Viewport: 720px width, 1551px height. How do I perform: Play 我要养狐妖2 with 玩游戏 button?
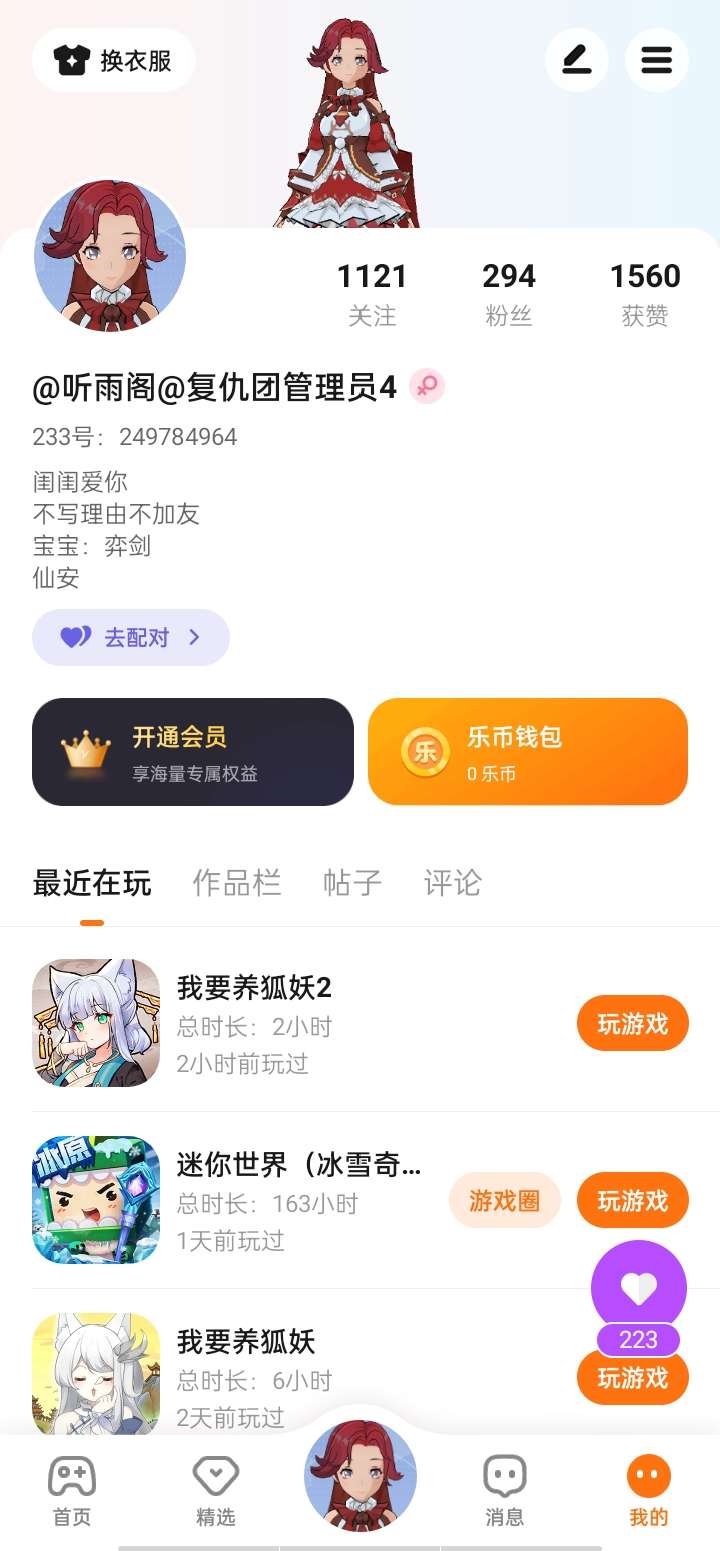pos(632,1023)
